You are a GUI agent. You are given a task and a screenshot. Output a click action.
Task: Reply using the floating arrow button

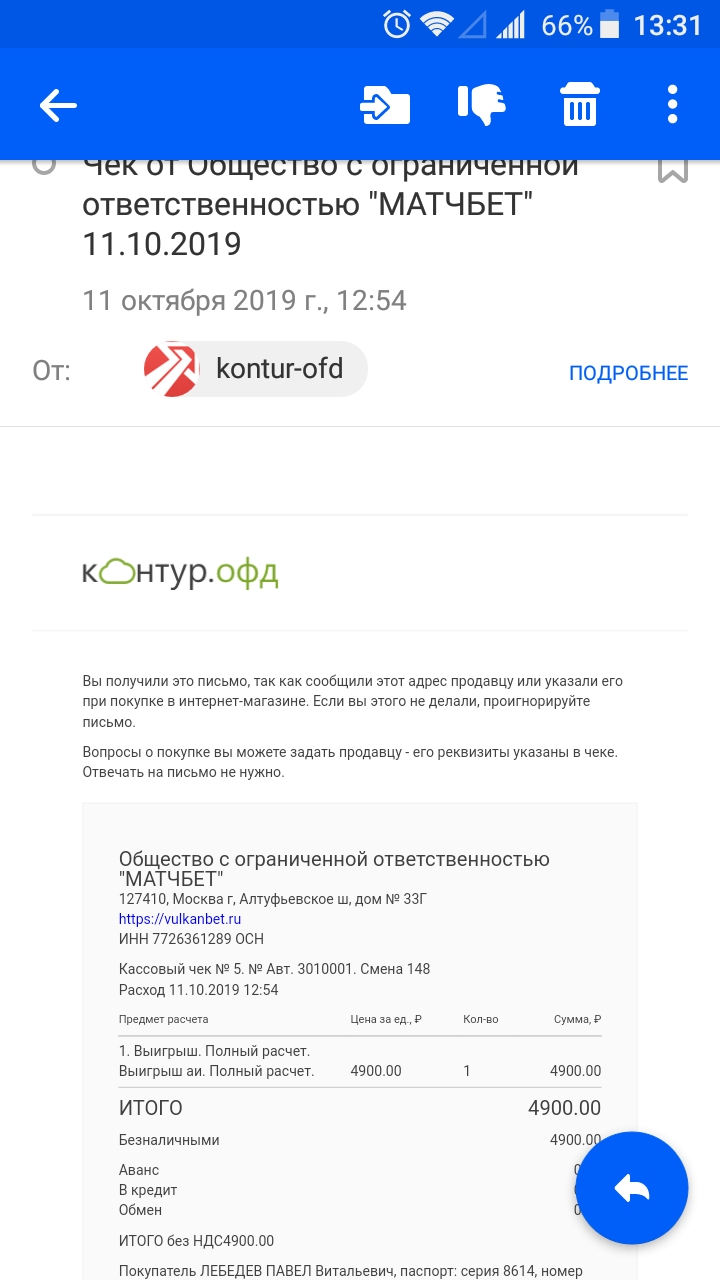(x=633, y=1188)
